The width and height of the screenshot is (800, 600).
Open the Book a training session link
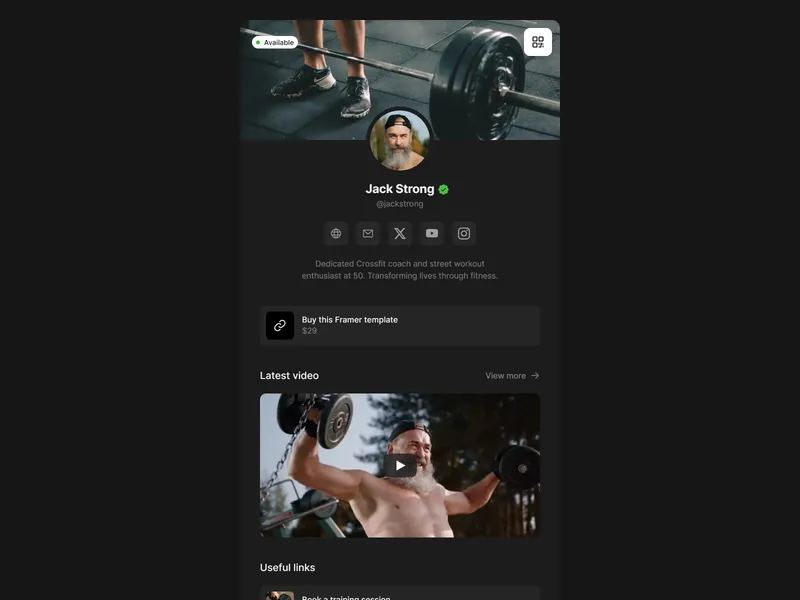pyautogui.click(x=400, y=594)
